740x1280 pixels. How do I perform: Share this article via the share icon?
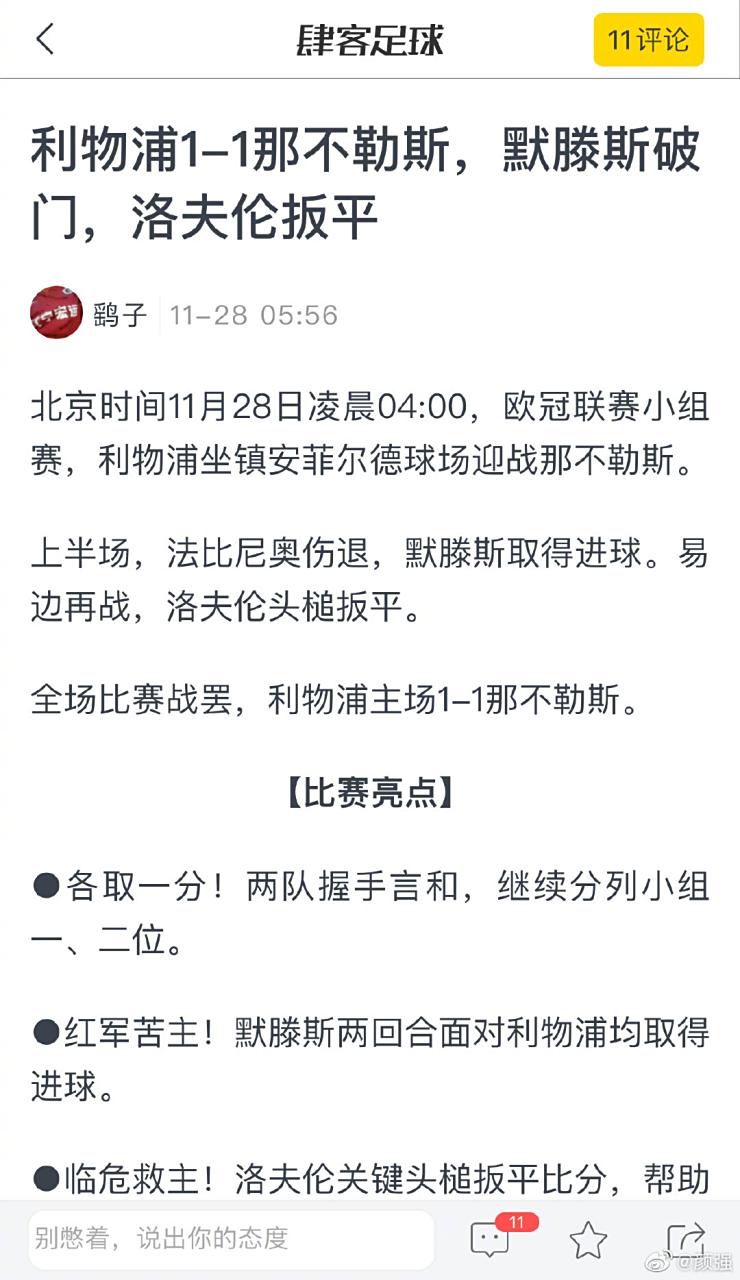(x=686, y=1239)
